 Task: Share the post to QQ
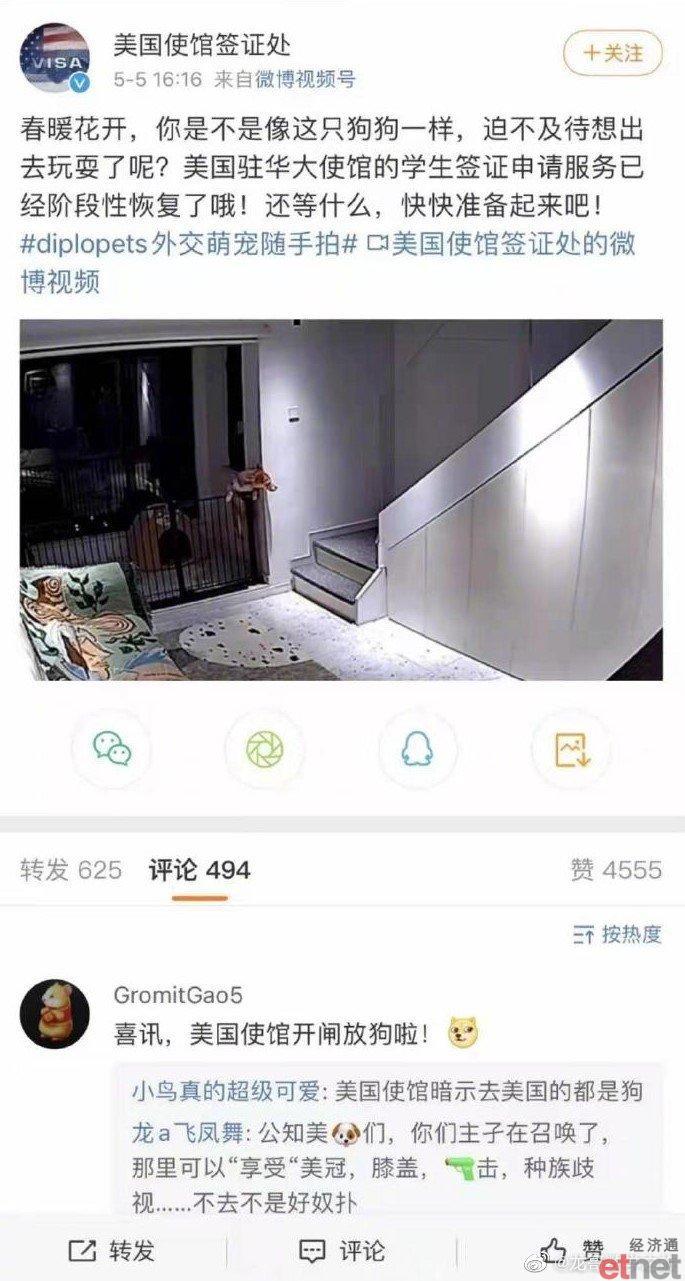[417, 749]
